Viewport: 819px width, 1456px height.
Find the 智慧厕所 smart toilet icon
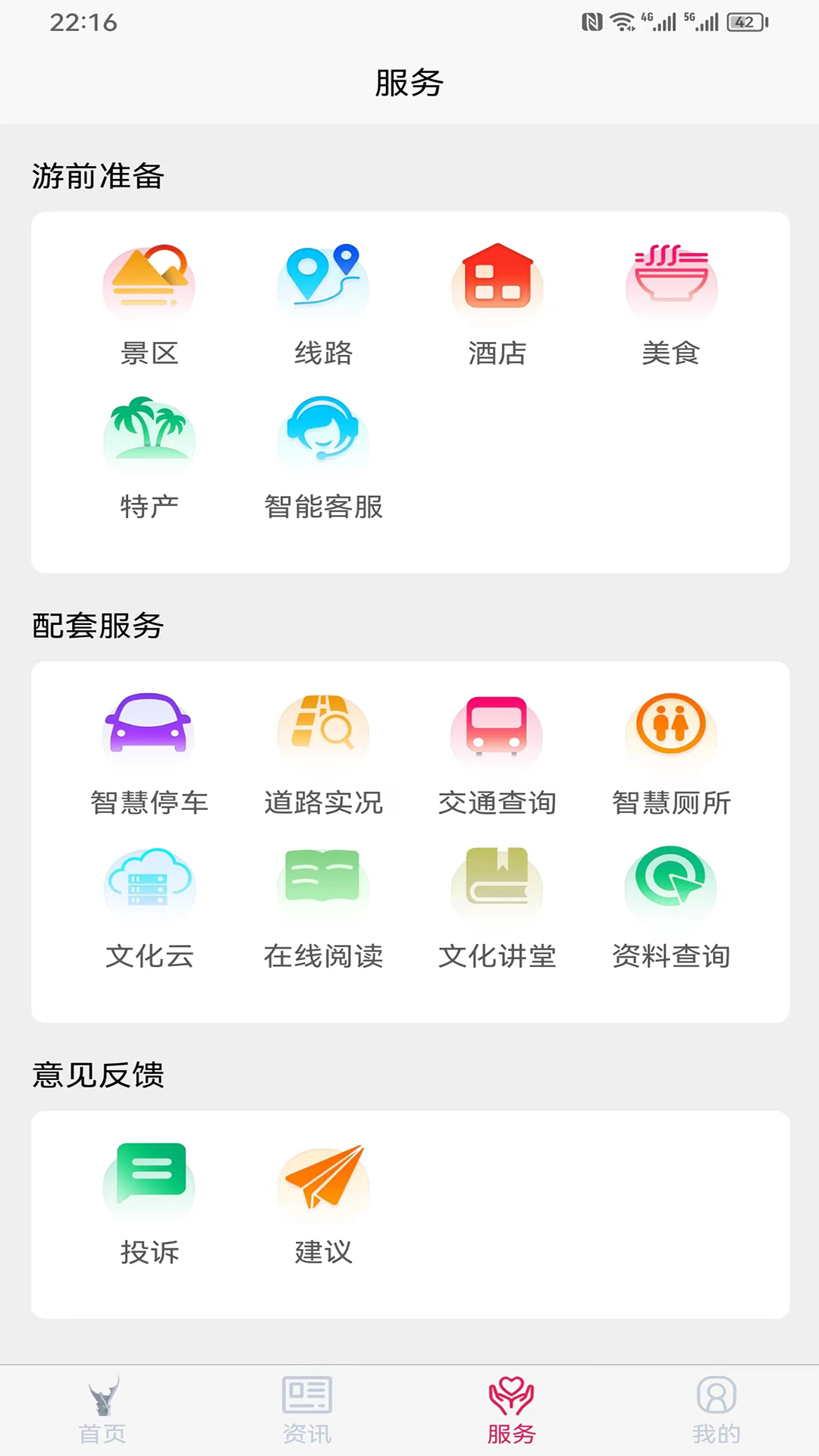[670, 751]
